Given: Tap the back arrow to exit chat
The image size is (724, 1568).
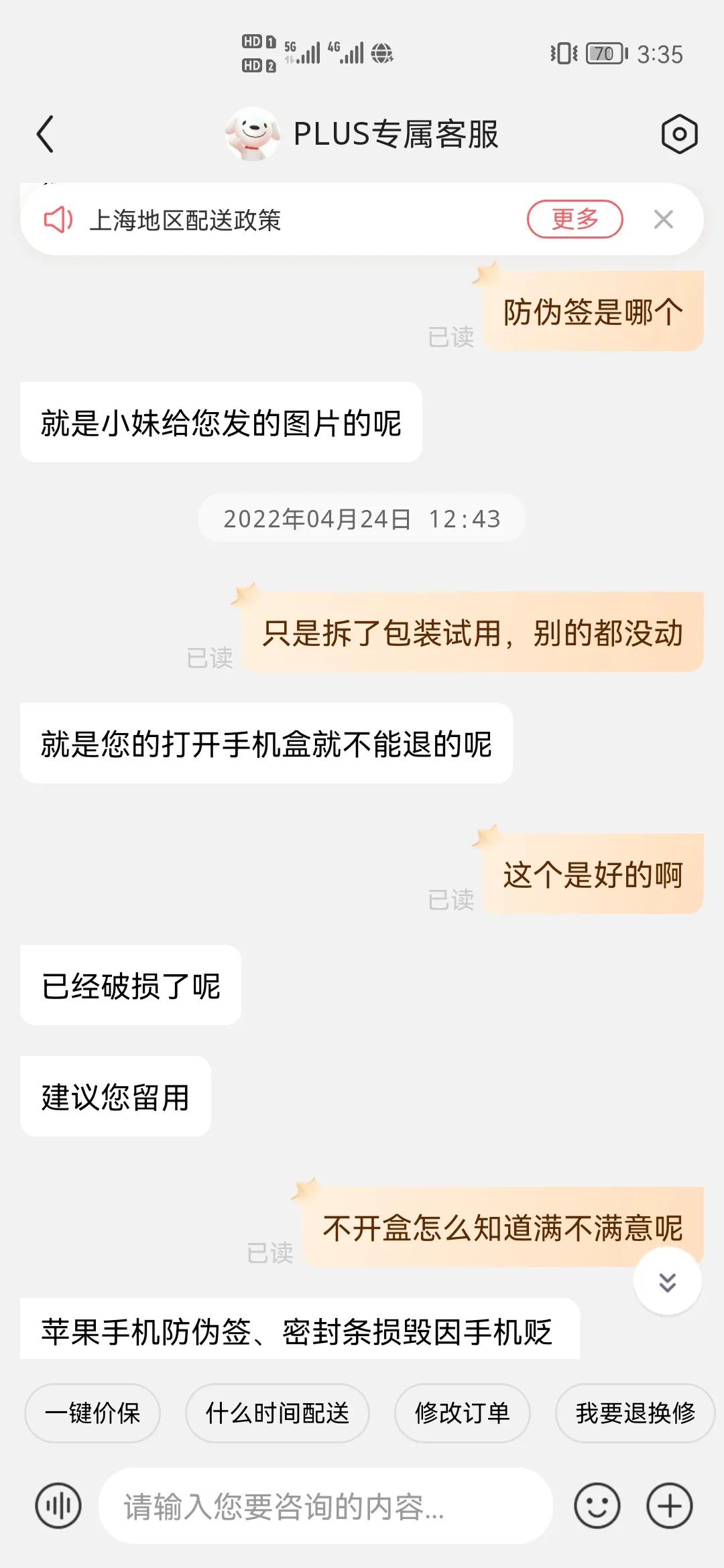Looking at the screenshot, I should click(x=45, y=133).
